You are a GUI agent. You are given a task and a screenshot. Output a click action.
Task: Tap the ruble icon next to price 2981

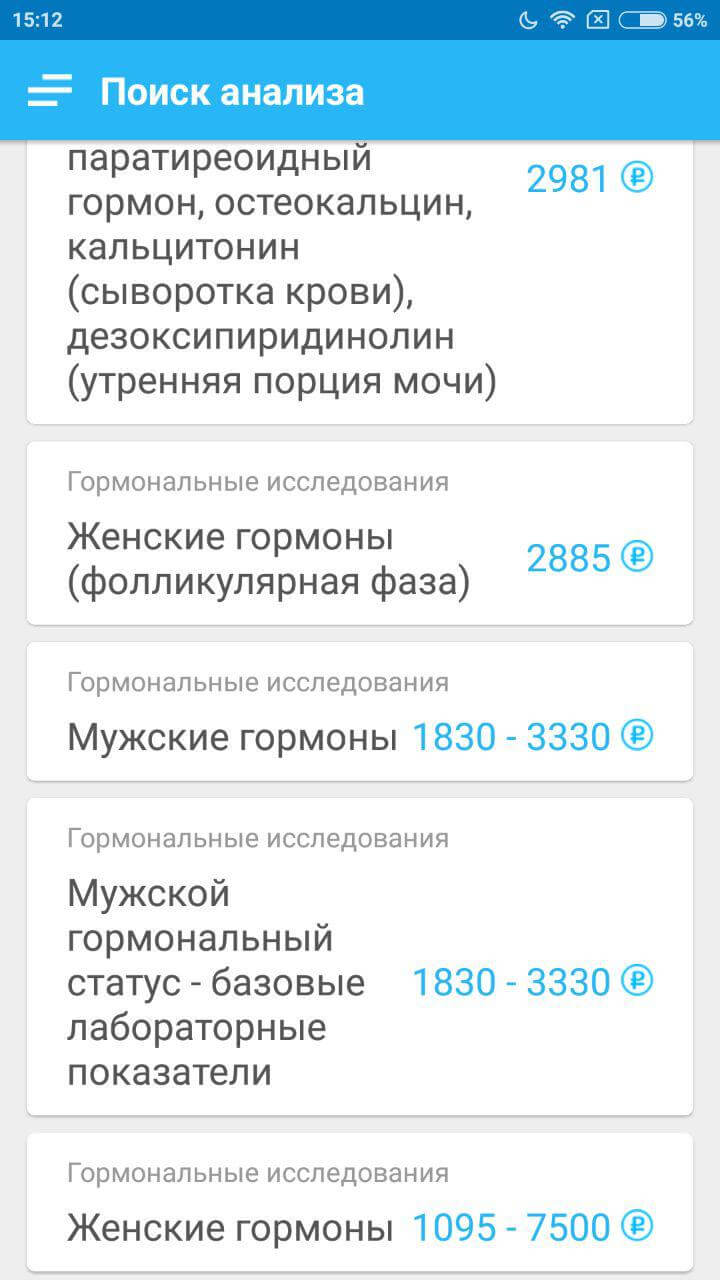pyautogui.click(x=637, y=178)
